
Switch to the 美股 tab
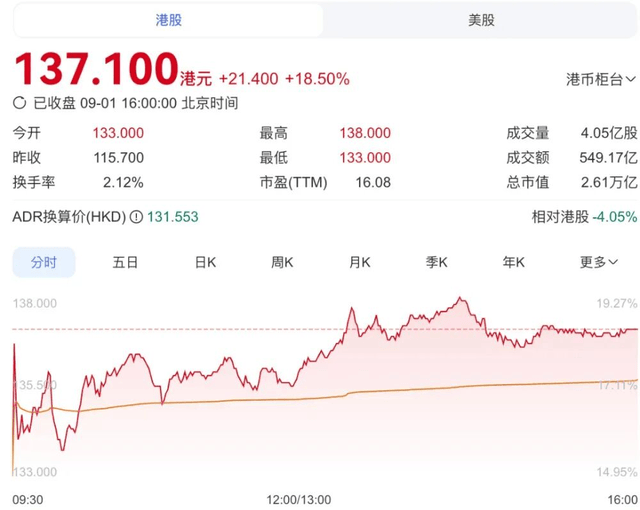tap(481, 20)
